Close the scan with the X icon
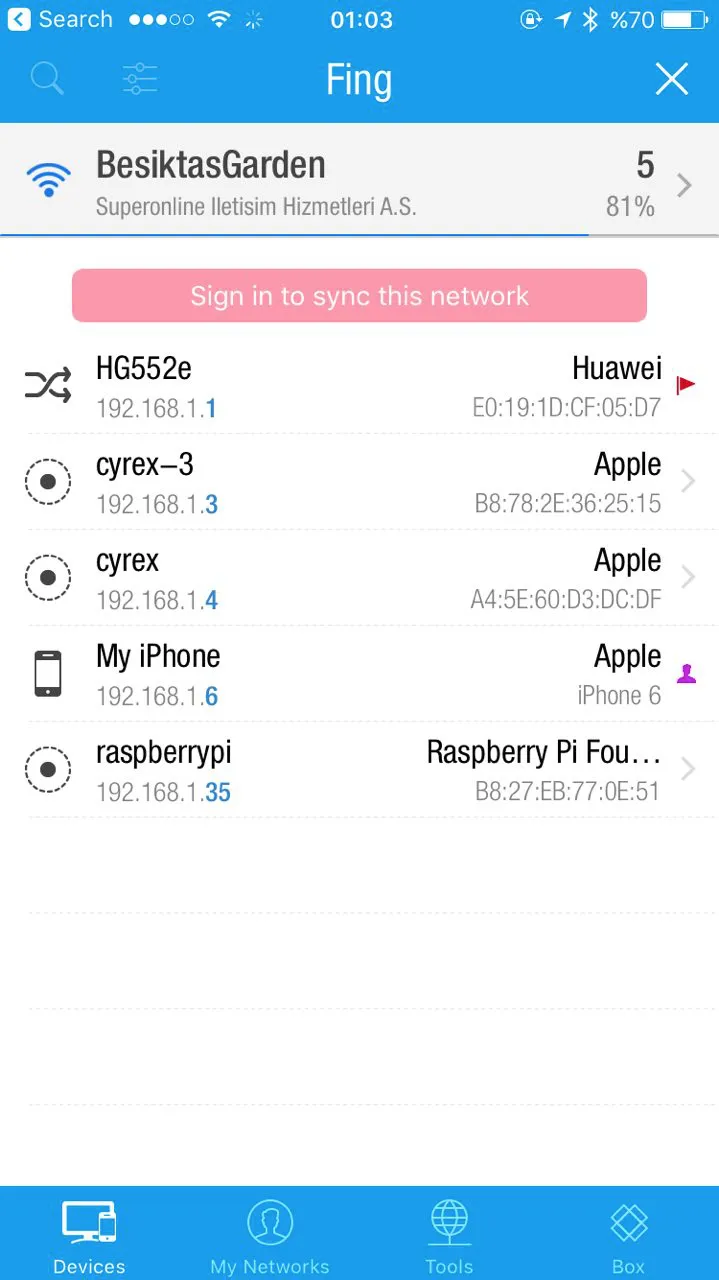The width and height of the screenshot is (719, 1280). click(671, 79)
